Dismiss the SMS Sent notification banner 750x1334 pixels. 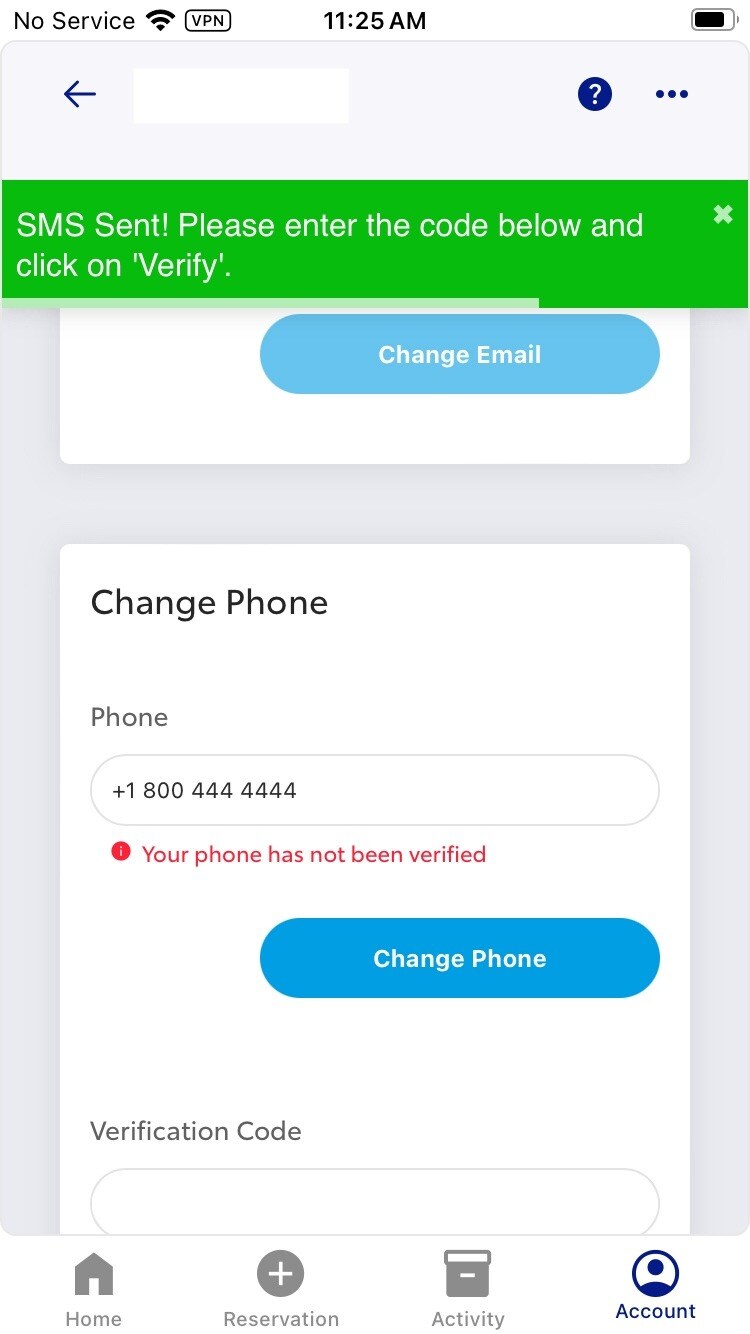723,214
